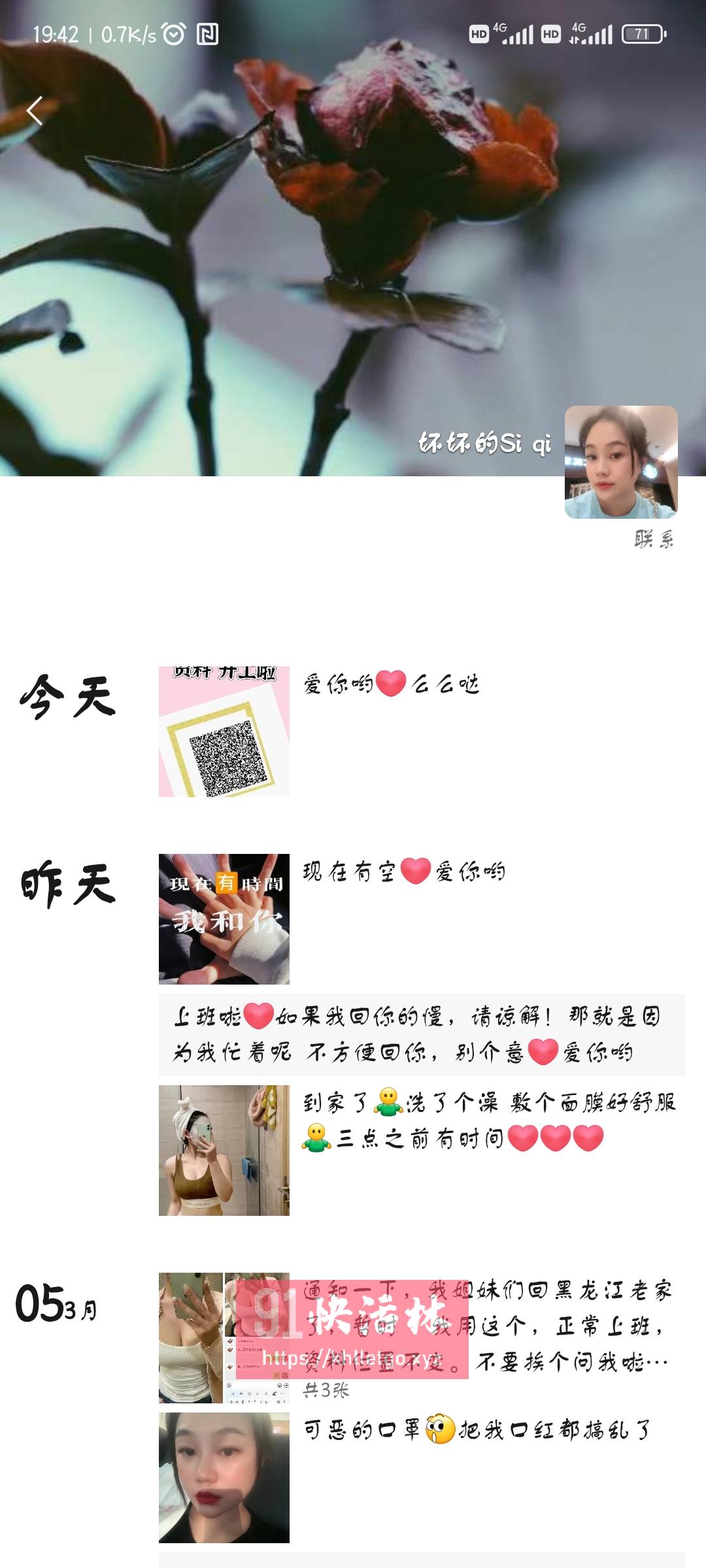Viewport: 706px width, 1568px height.
Task: Open the QR code post under 今天
Action: pos(226,732)
